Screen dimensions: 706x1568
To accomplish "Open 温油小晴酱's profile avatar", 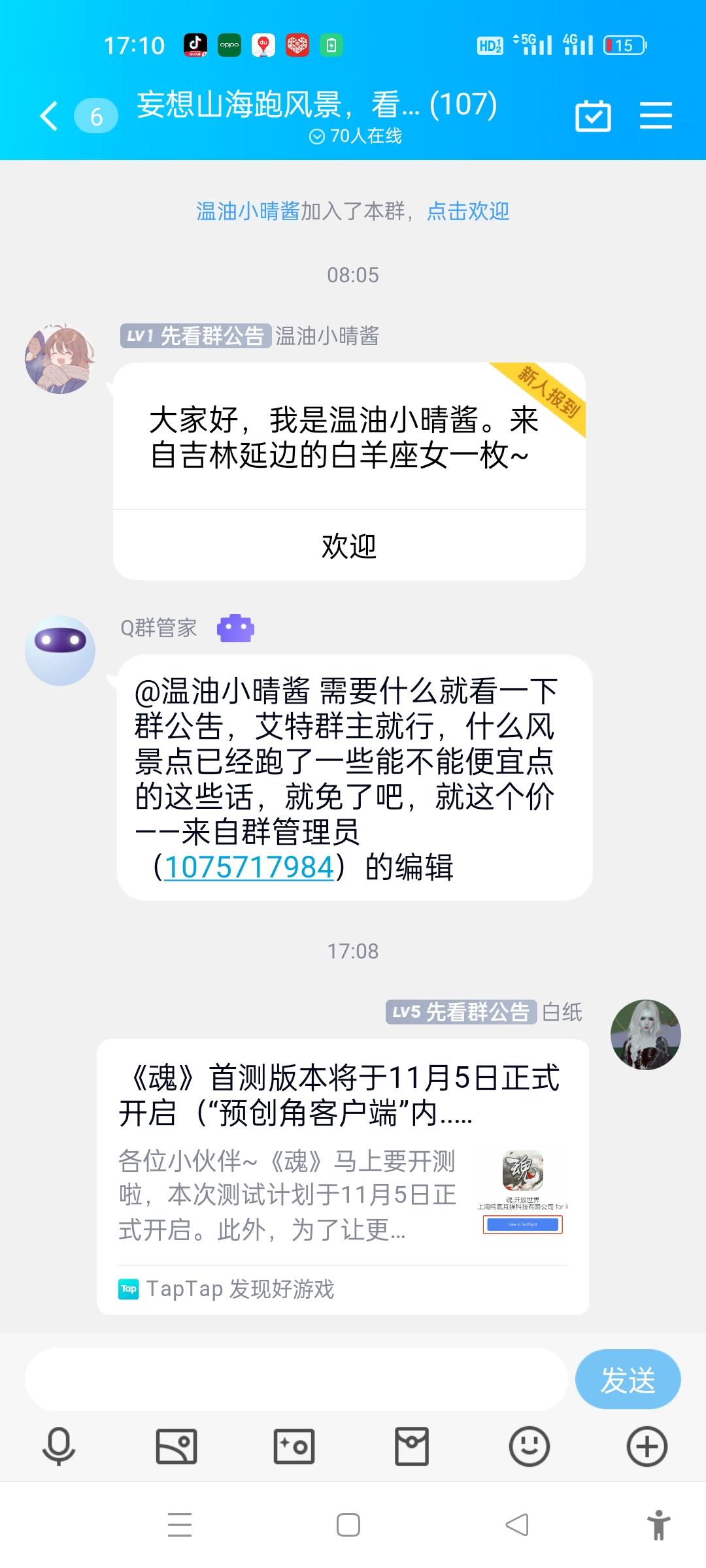I will pos(59,359).
